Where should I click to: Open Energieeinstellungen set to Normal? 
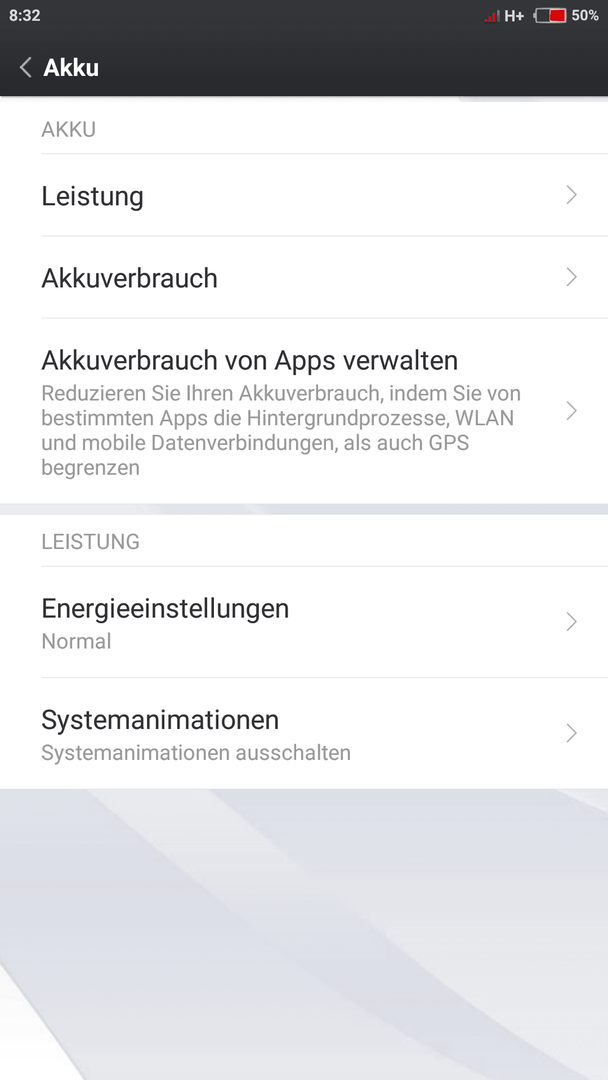point(304,623)
